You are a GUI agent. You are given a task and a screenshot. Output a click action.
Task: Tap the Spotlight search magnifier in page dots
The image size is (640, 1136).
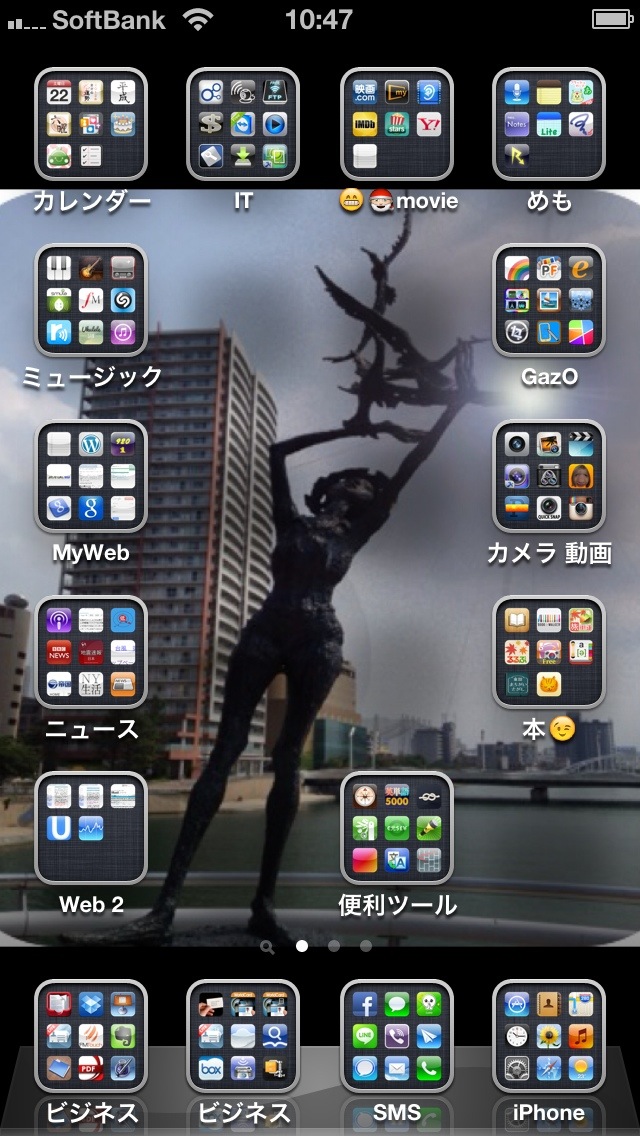click(x=267, y=947)
